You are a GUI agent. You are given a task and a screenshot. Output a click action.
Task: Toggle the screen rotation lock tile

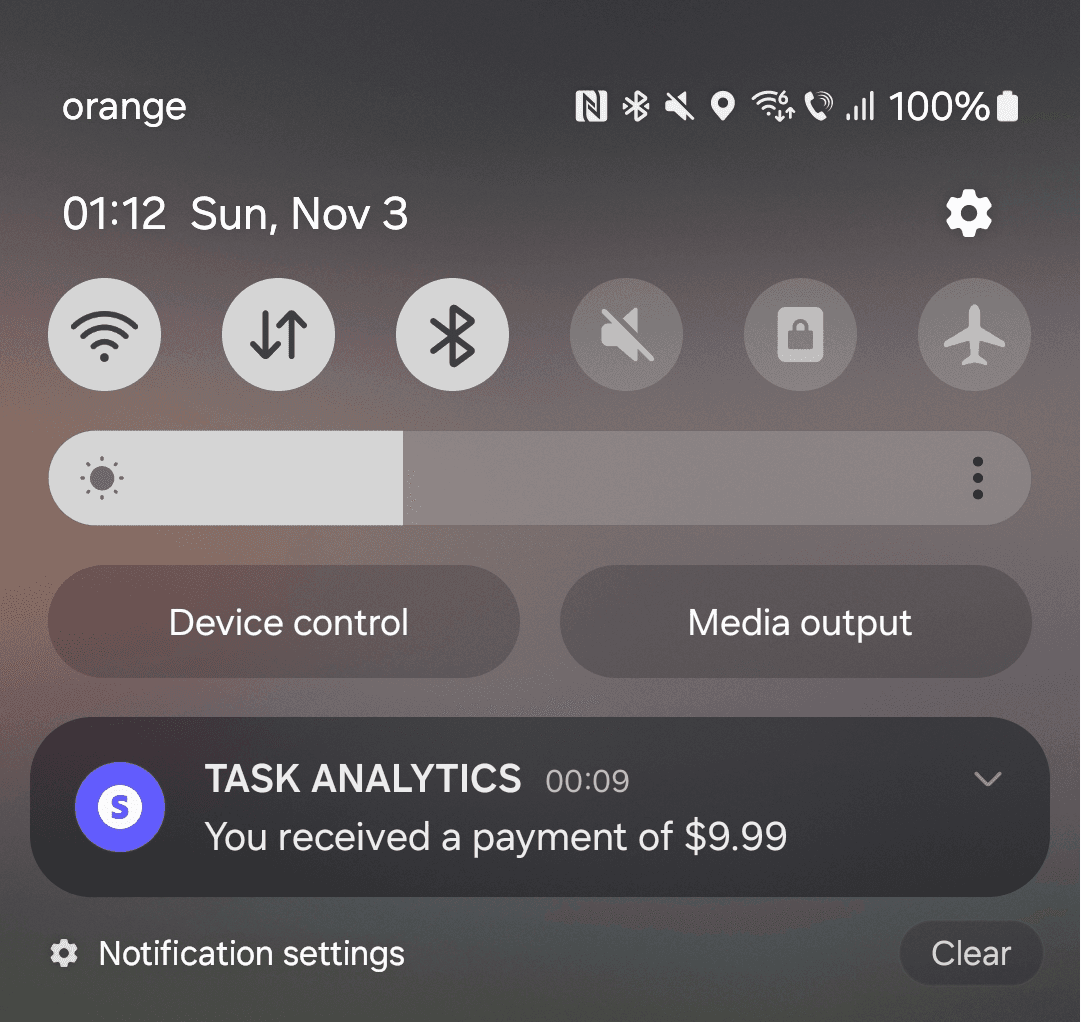coord(800,334)
